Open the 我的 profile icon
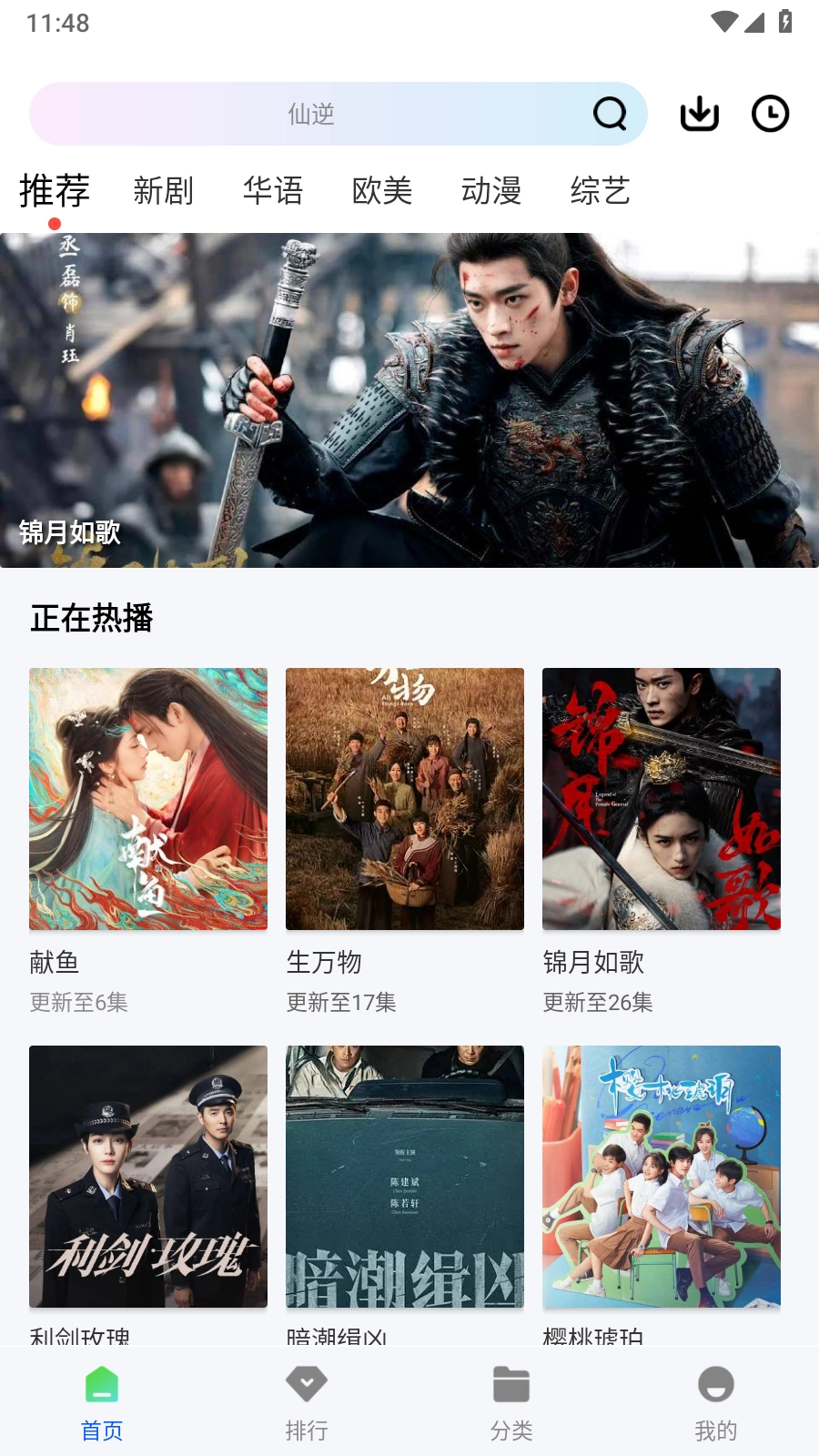The image size is (819, 1456). pos(715,1384)
